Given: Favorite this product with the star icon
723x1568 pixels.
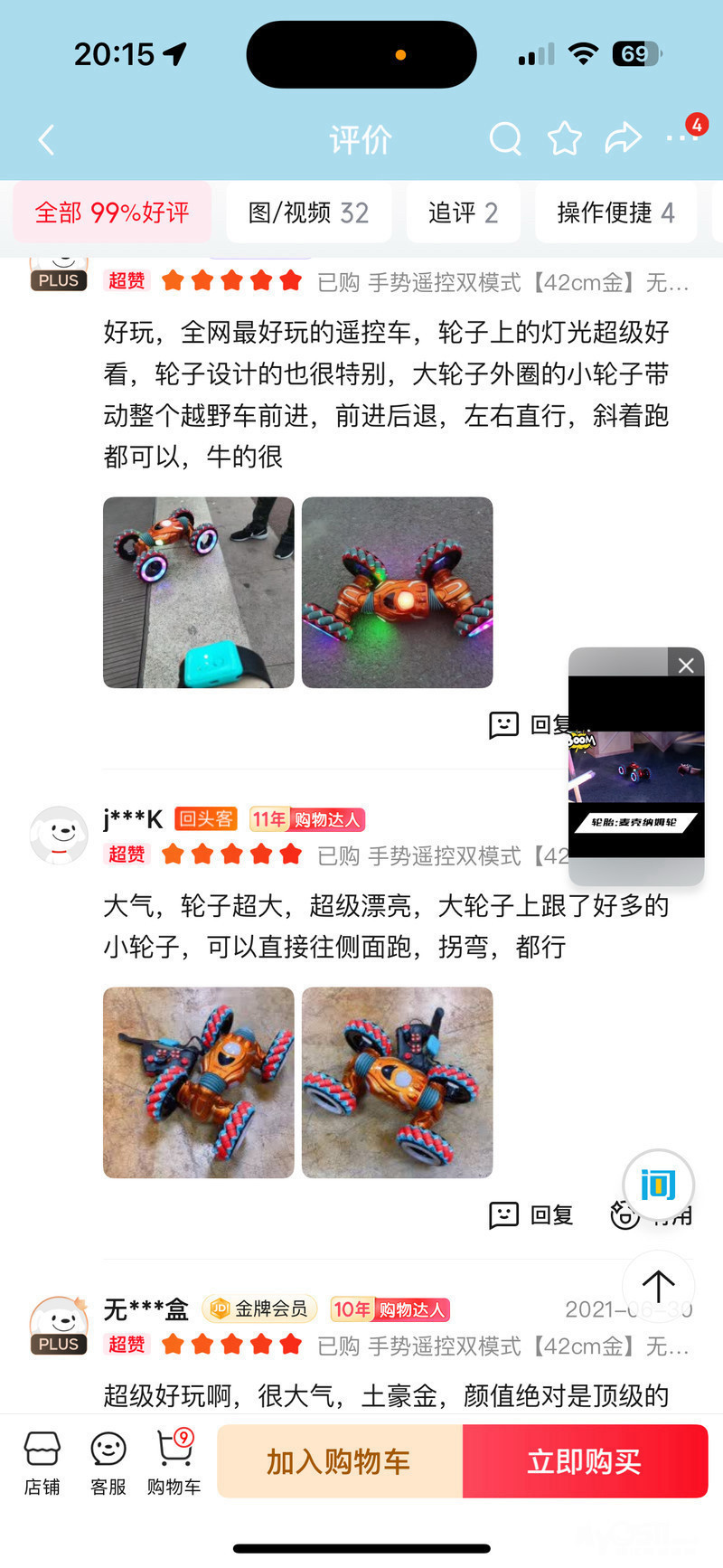Looking at the screenshot, I should [x=565, y=139].
